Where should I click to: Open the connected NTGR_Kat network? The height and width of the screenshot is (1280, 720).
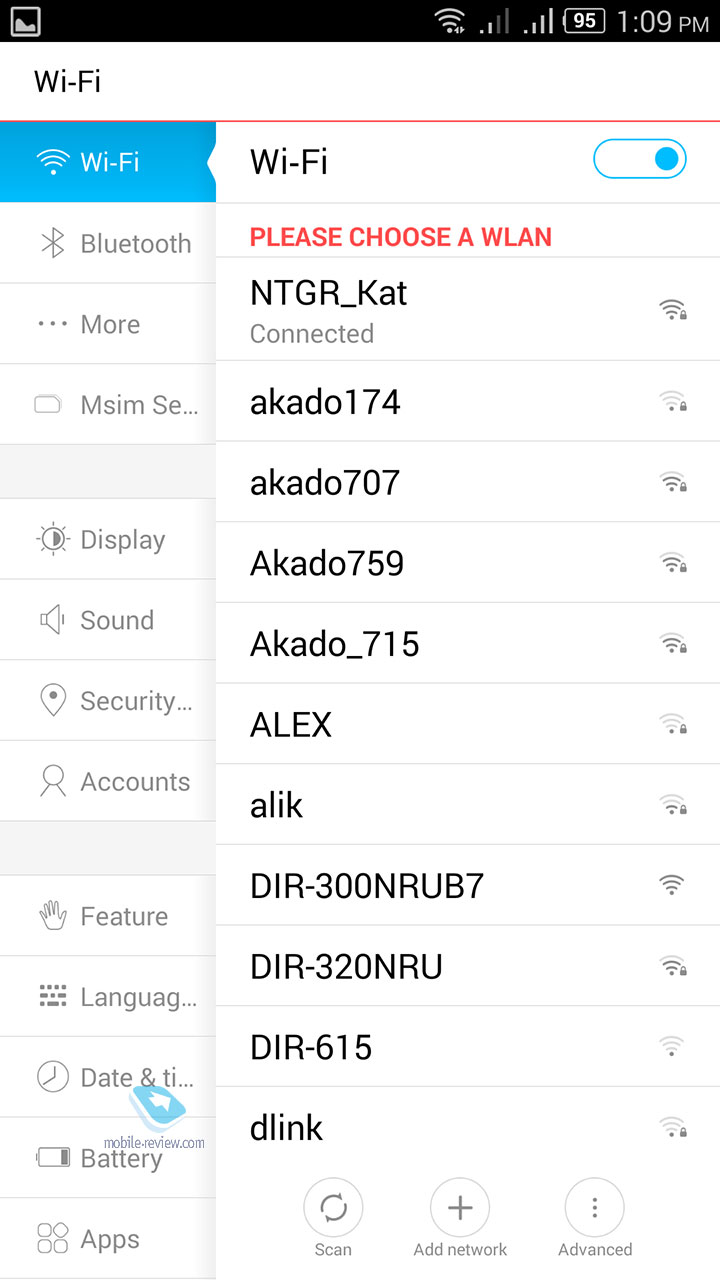click(468, 310)
